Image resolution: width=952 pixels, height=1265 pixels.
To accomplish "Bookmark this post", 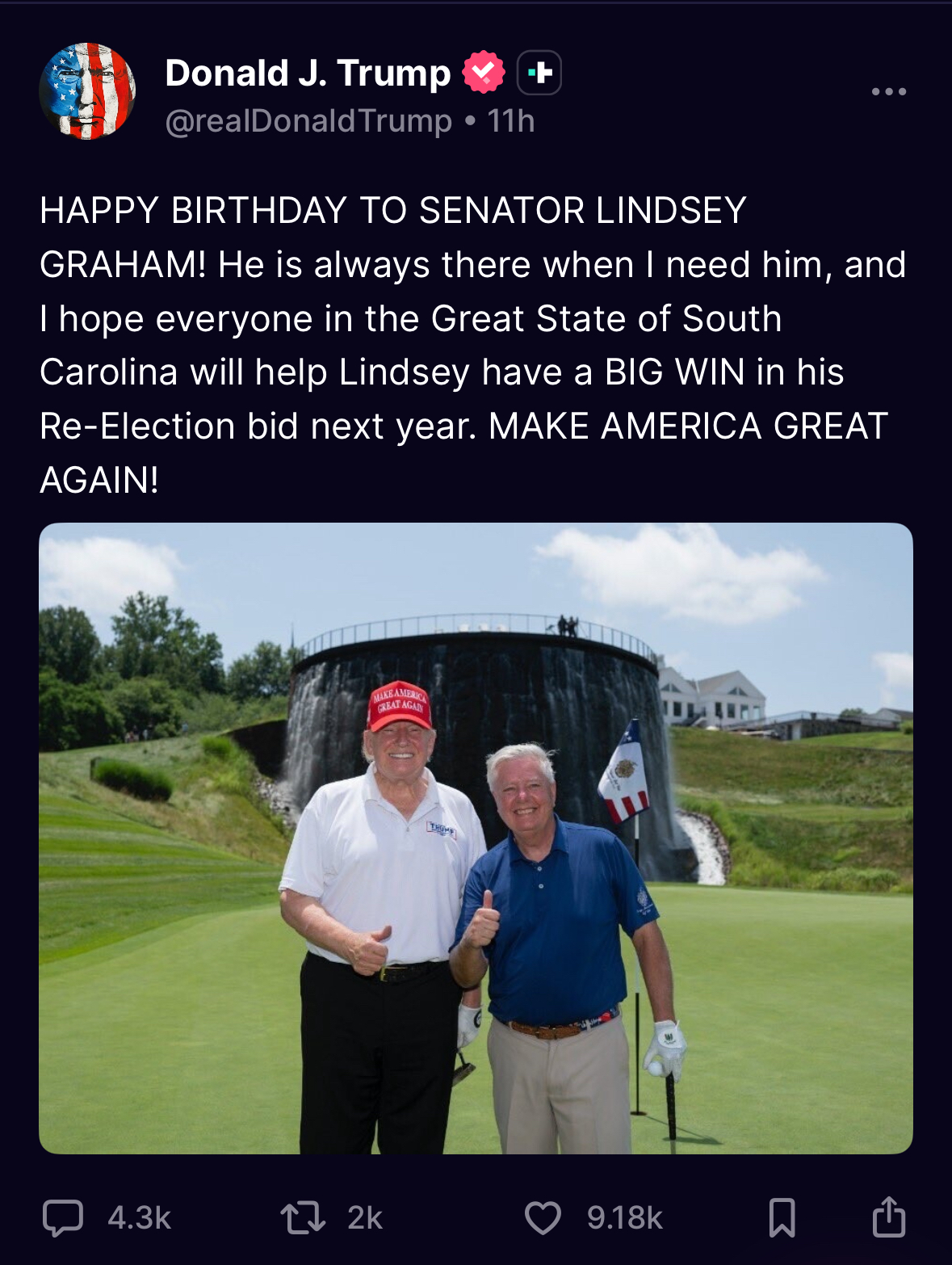I will tap(782, 1217).
